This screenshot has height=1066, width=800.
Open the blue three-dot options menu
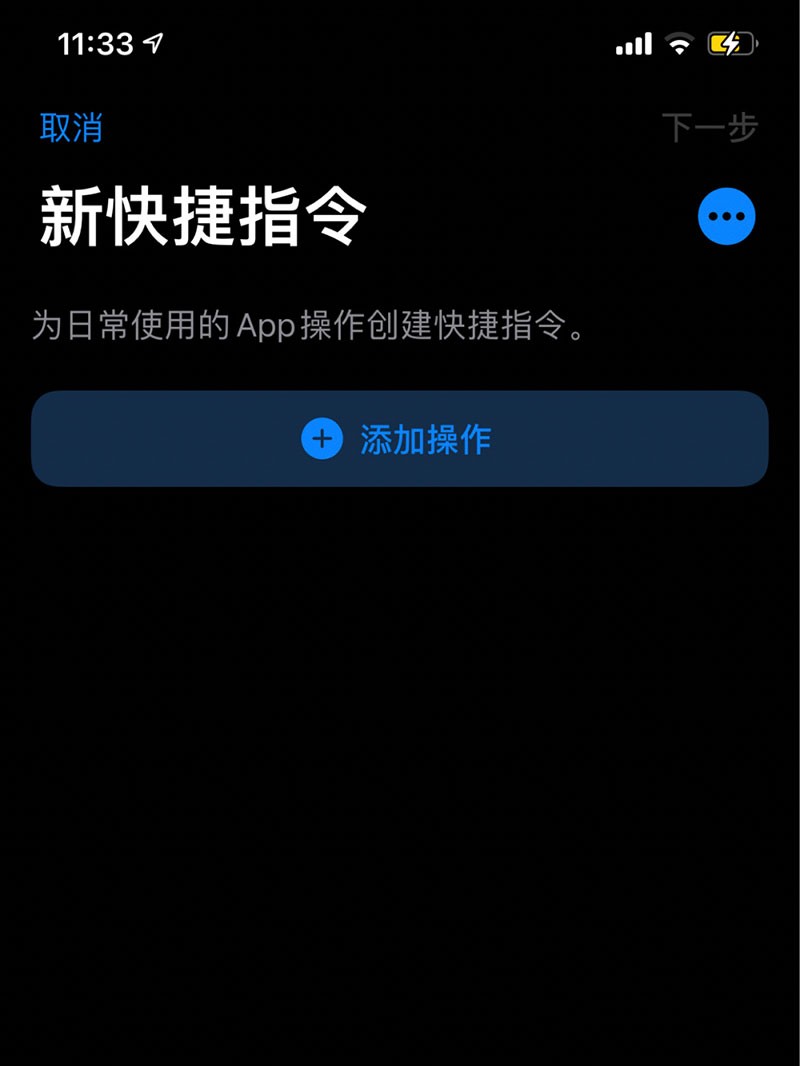726,215
